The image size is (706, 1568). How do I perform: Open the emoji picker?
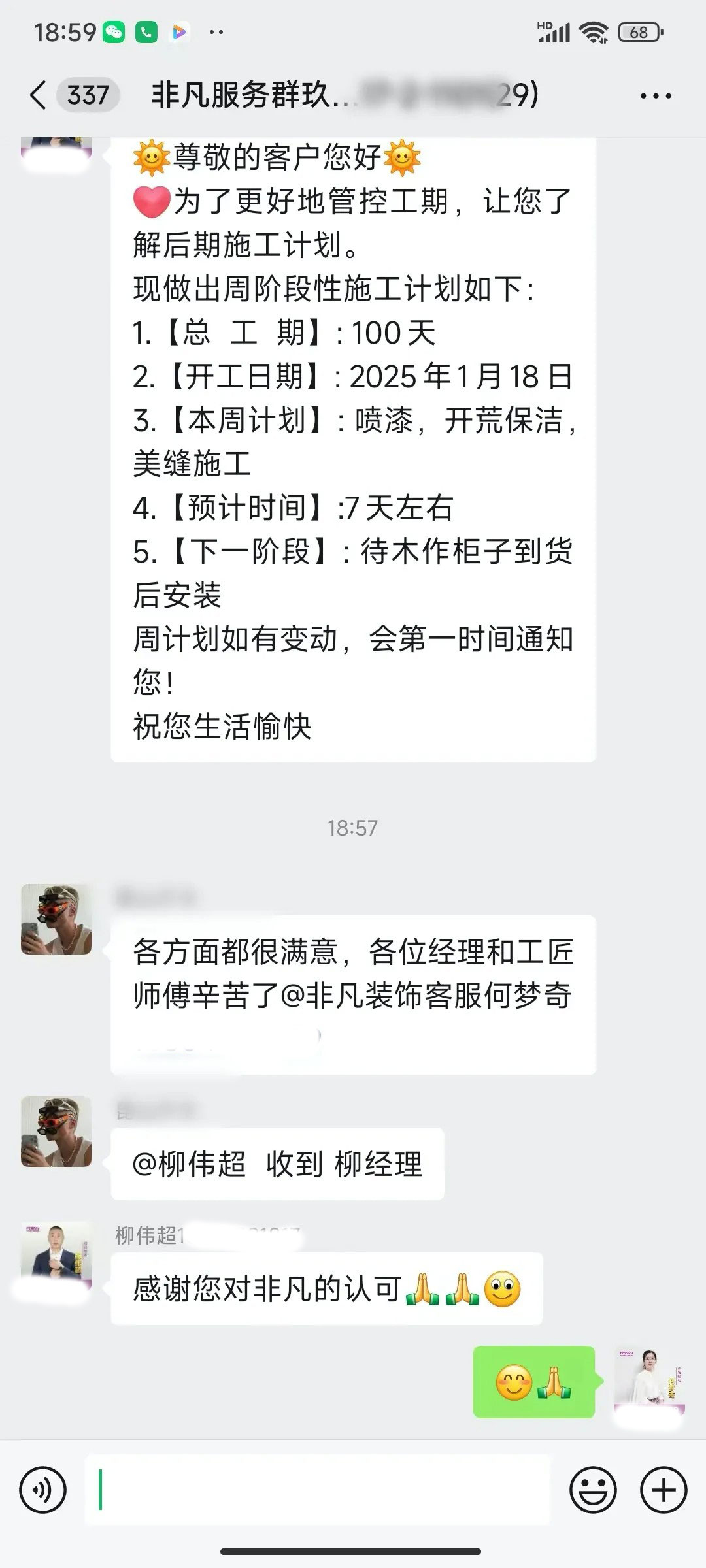(593, 1490)
